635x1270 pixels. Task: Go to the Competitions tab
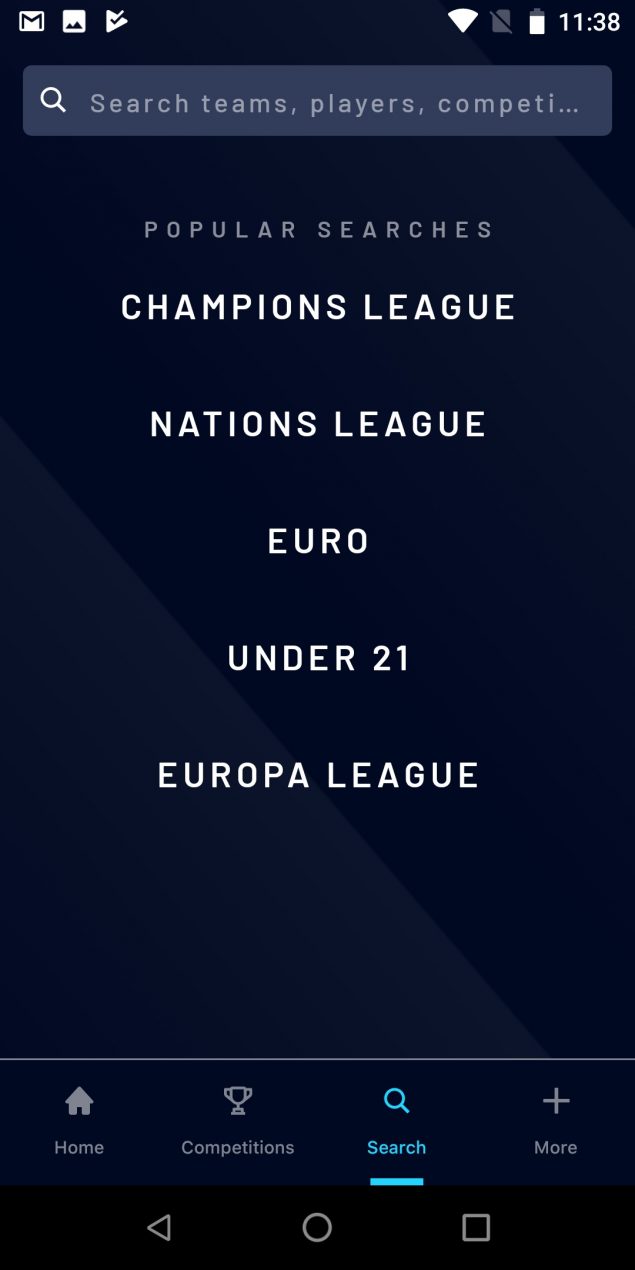point(238,1122)
